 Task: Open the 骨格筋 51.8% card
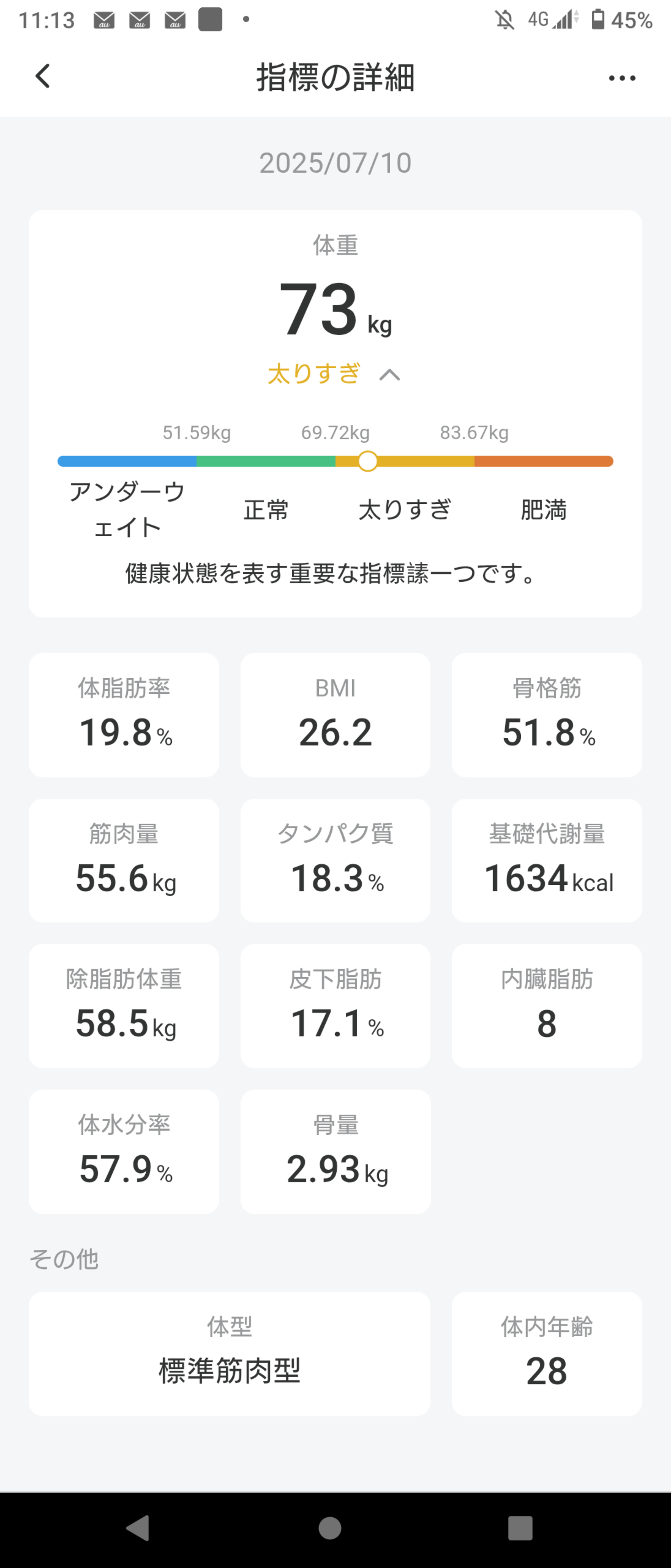click(546, 715)
